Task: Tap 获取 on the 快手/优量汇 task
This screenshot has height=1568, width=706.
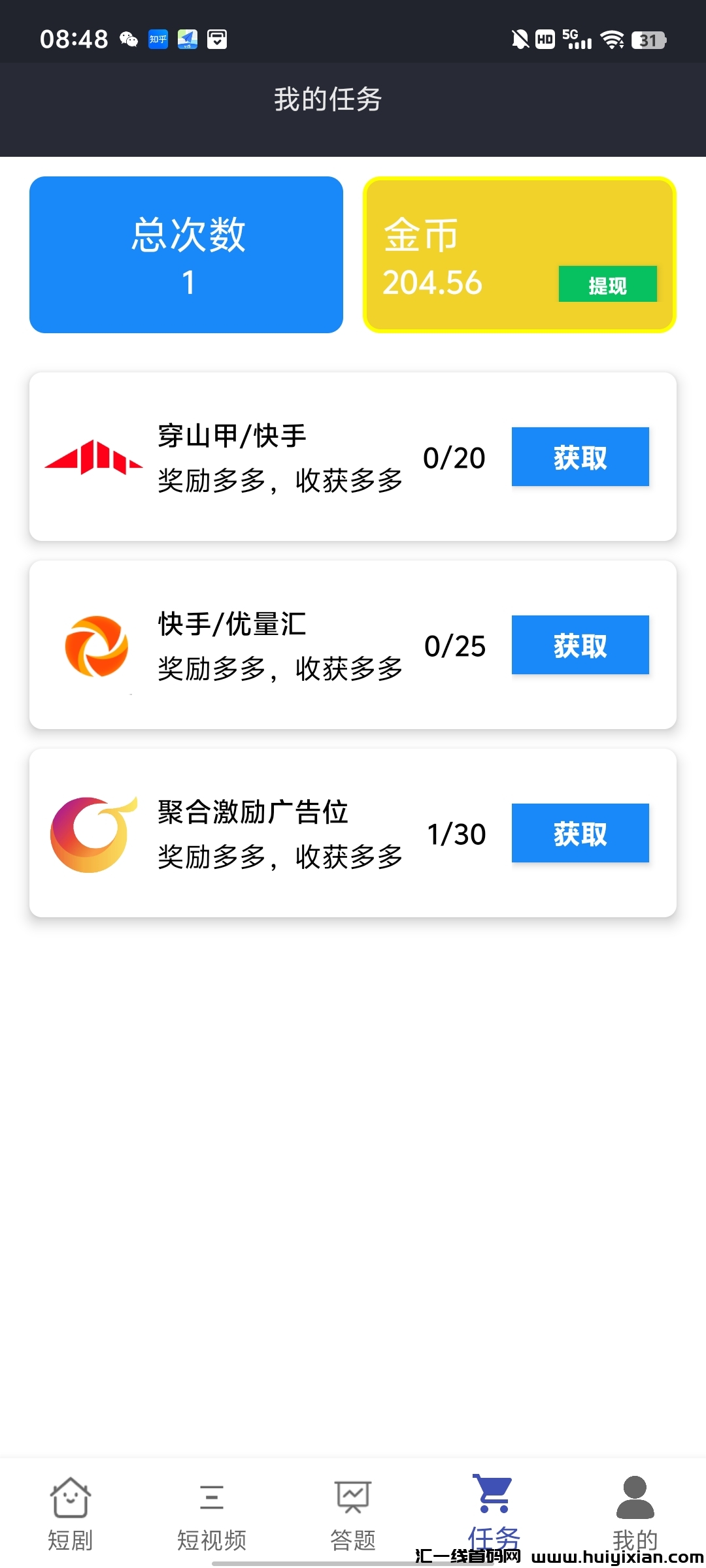Action: (579, 645)
